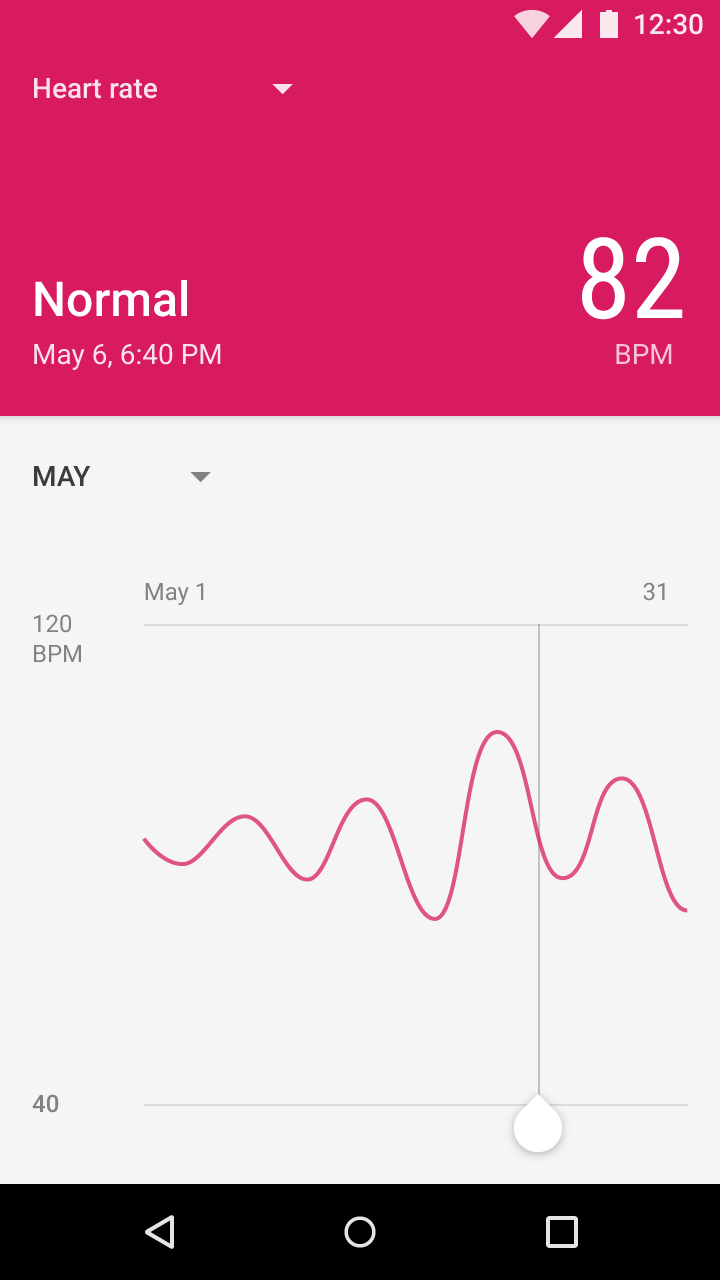Open recent apps from the navigation bar
Screen dimensions: 720x1280
point(561,1231)
